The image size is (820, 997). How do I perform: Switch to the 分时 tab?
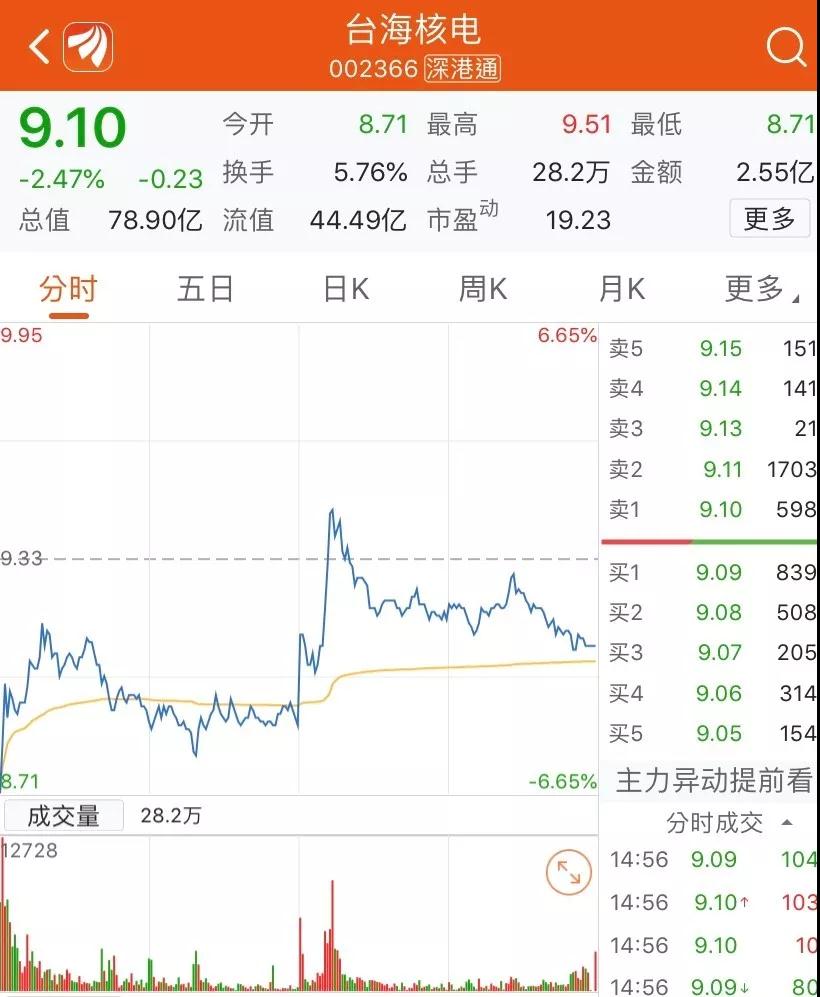click(x=68, y=290)
